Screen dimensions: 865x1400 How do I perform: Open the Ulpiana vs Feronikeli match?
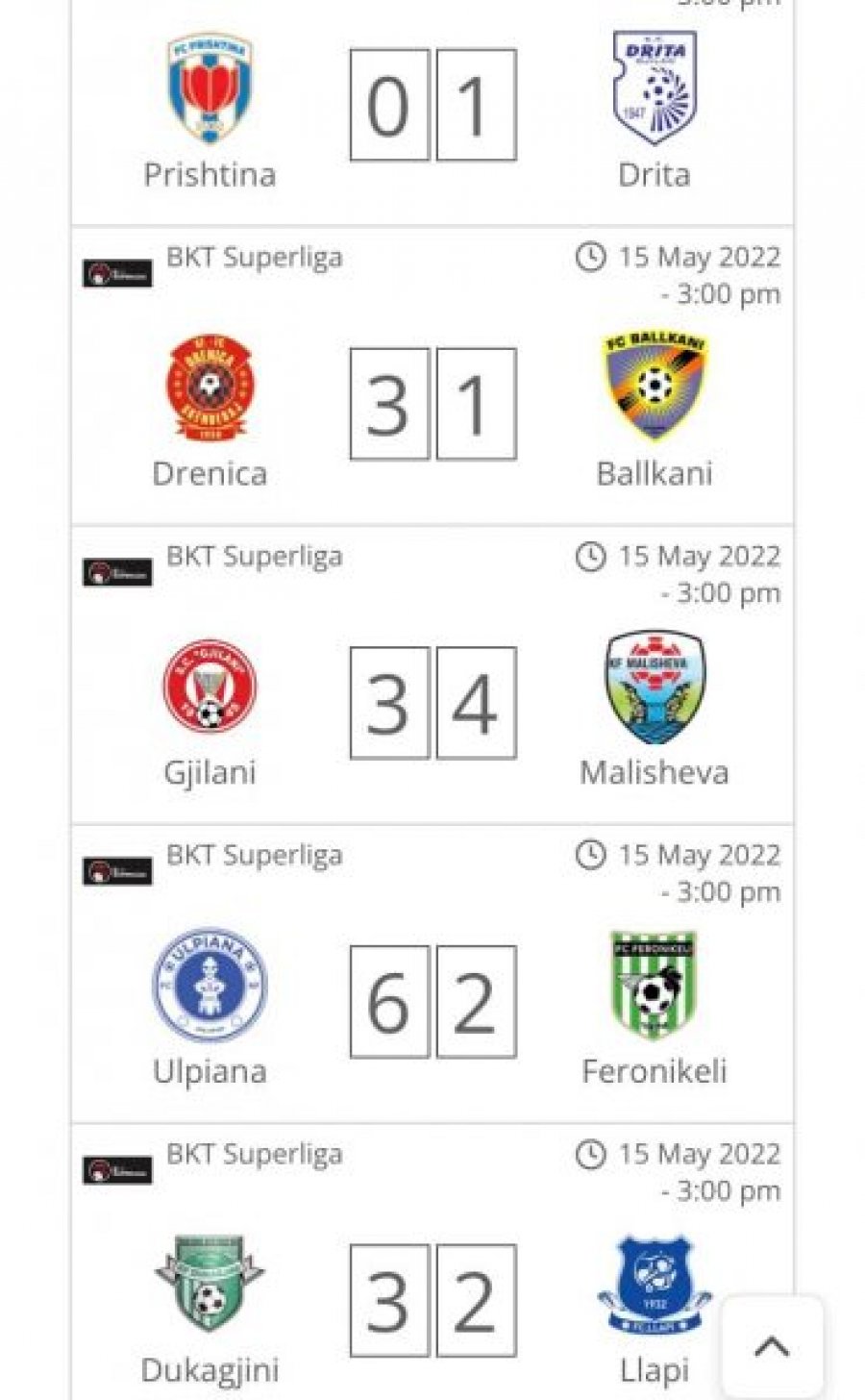(x=432, y=1002)
